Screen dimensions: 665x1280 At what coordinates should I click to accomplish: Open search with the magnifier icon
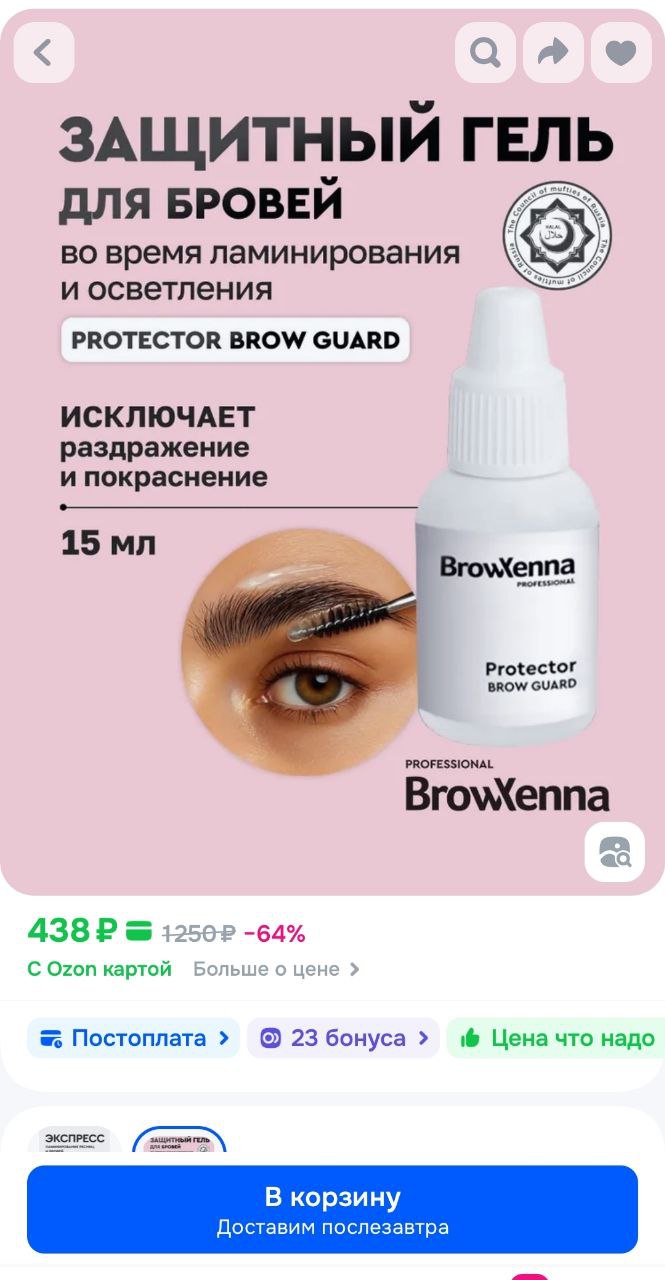tap(486, 53)
